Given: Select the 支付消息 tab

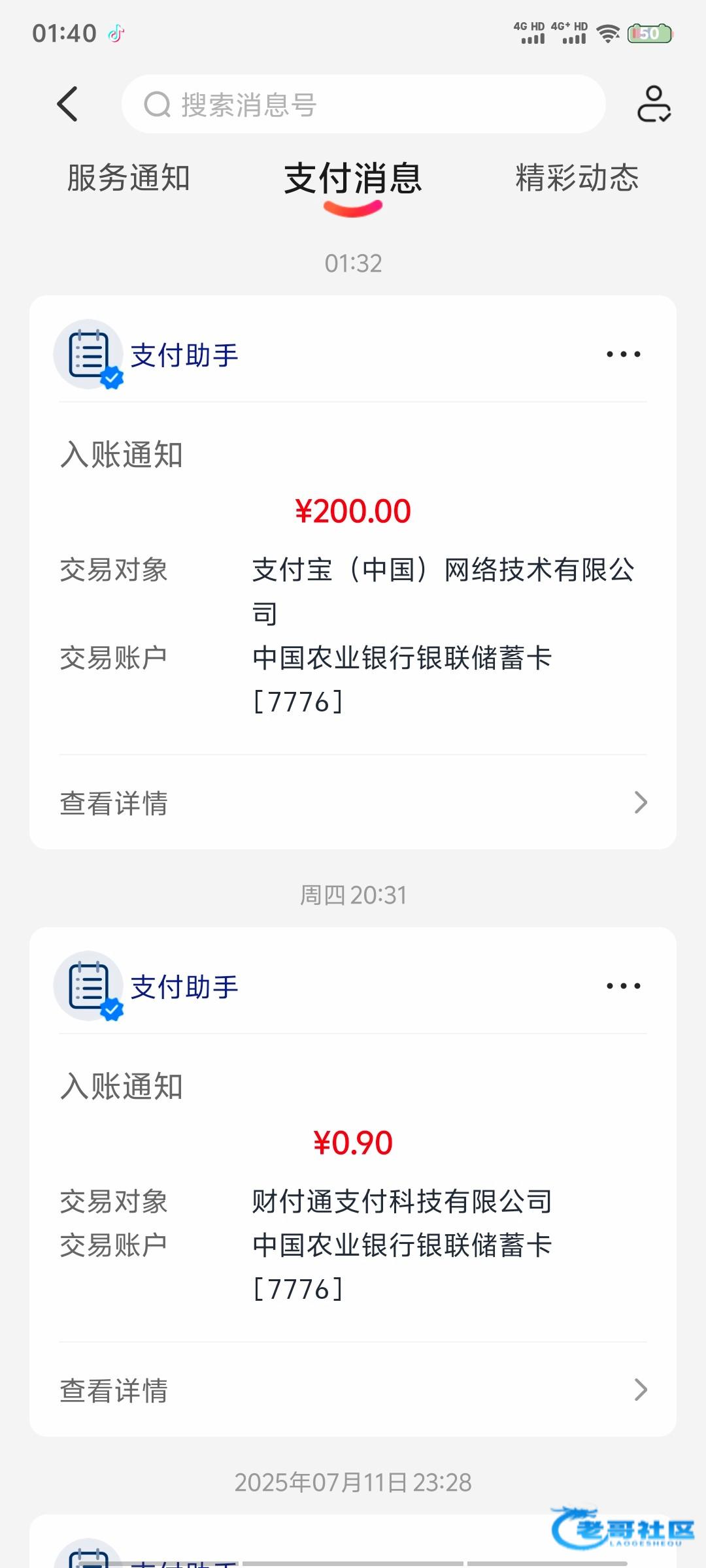Looking at the screenshot, I should [x=353, y=178].
